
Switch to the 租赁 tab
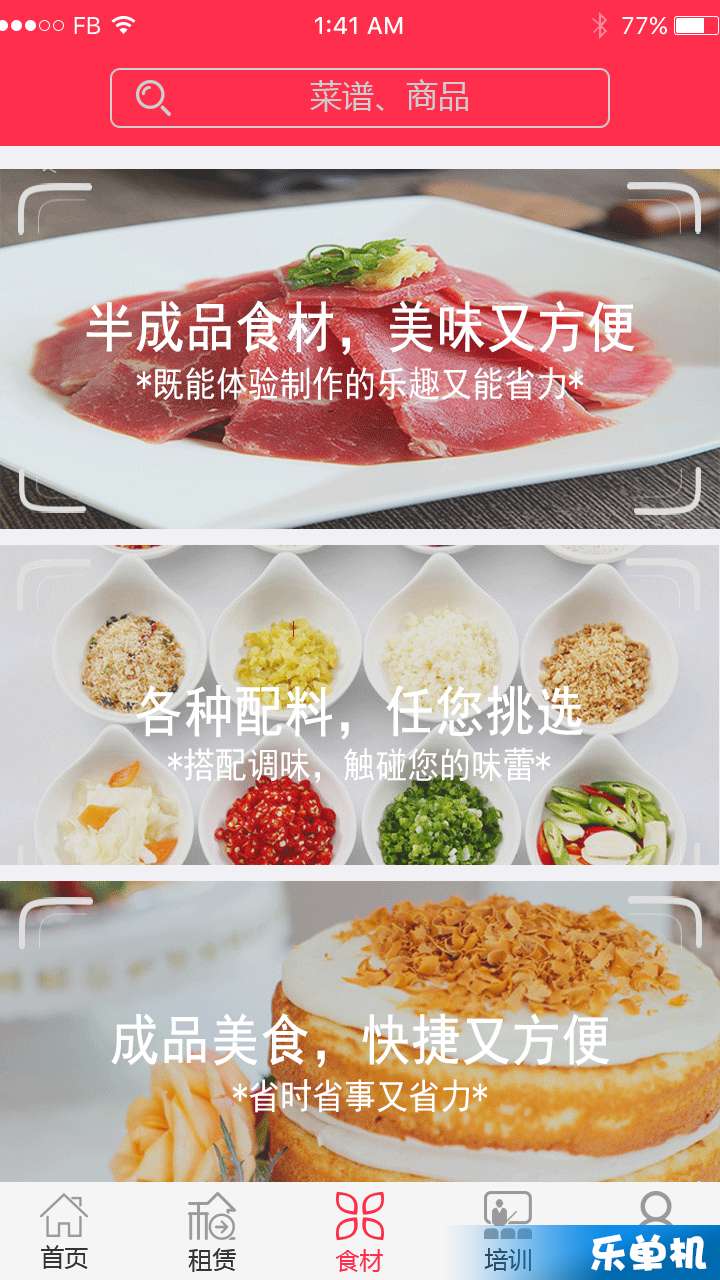click(212, 1232)
